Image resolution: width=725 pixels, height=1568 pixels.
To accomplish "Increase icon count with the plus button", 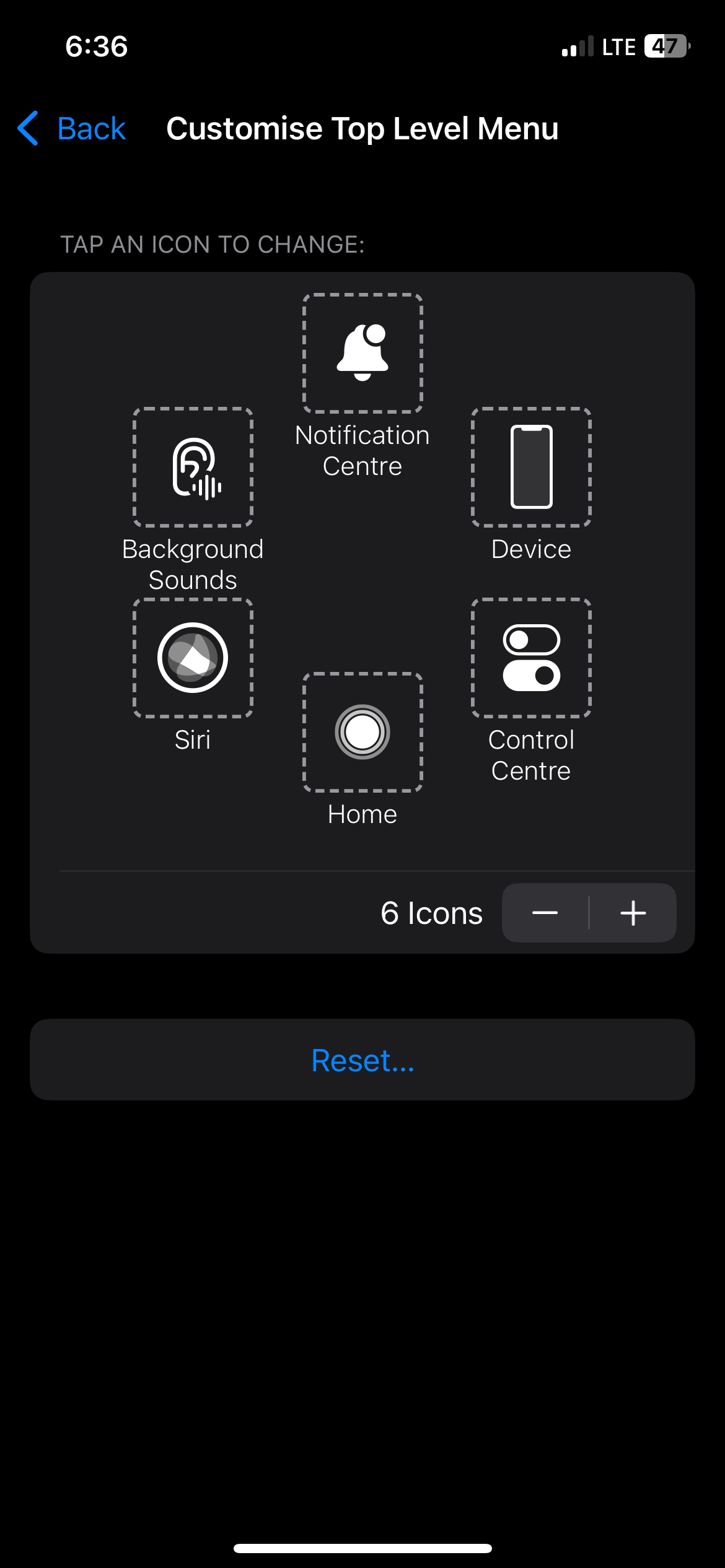I will [x=633, y=912].
